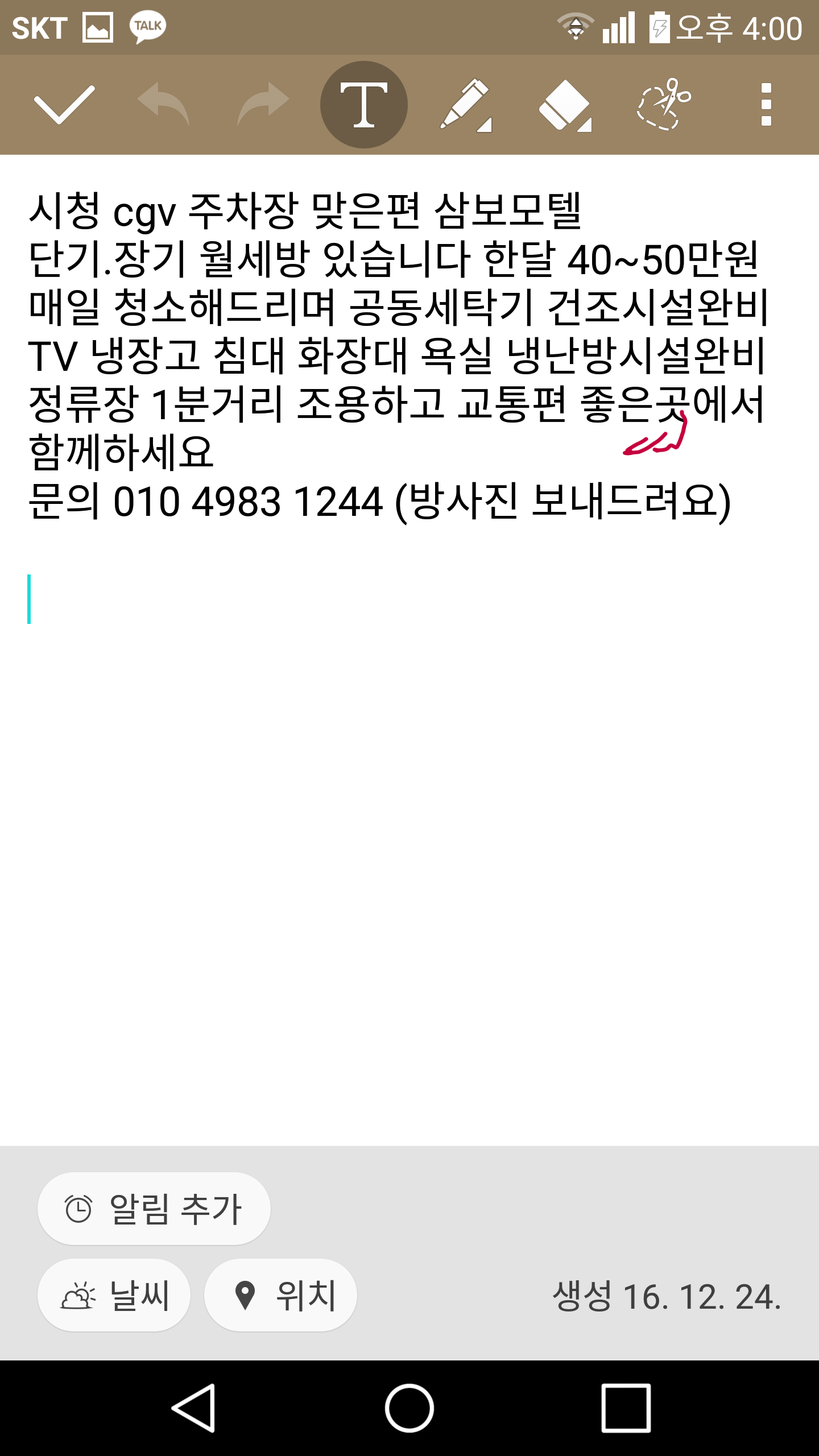Viewport: 819px width, 1456px height.
Task: Place cursor in the memo text area
Action: 409,648
